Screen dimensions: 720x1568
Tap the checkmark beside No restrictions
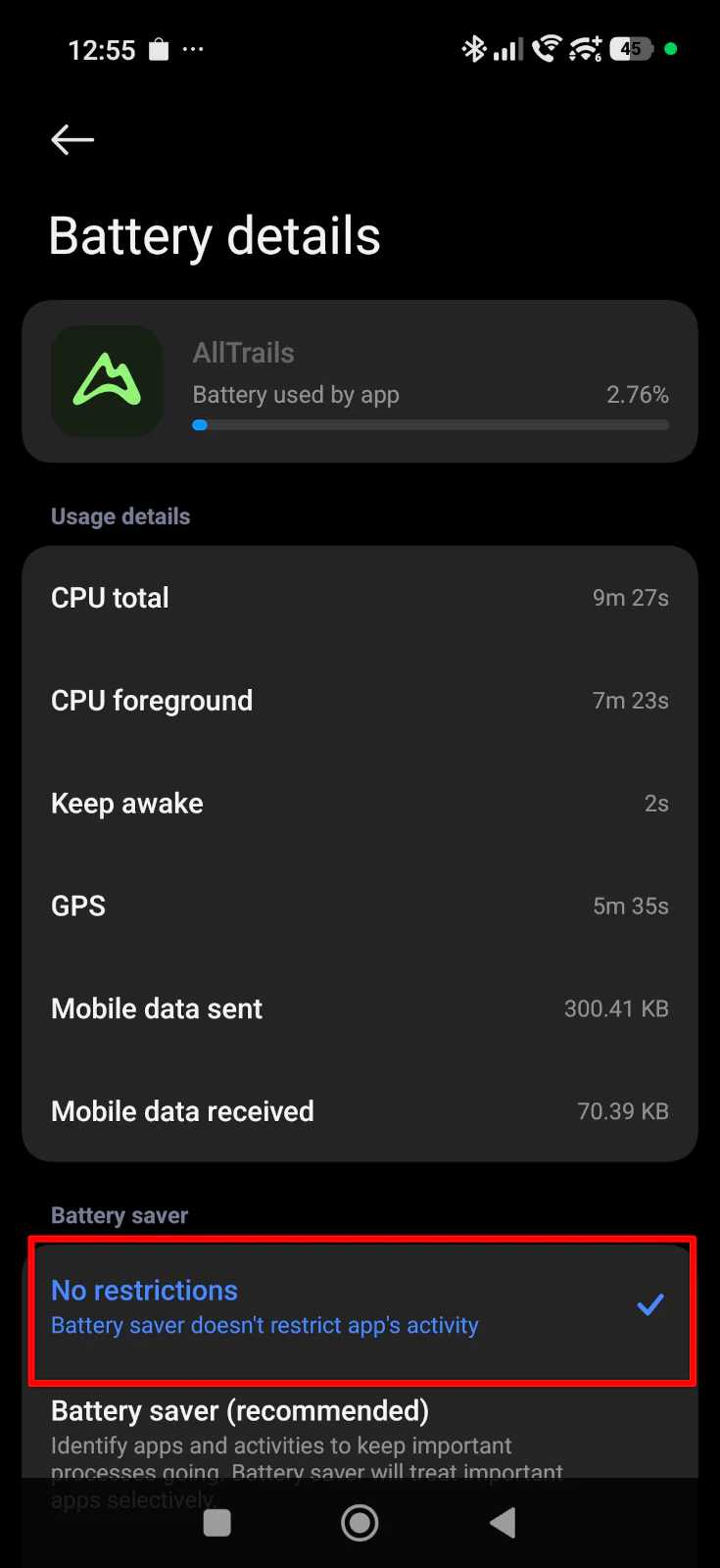click(x=650, y=1304)
